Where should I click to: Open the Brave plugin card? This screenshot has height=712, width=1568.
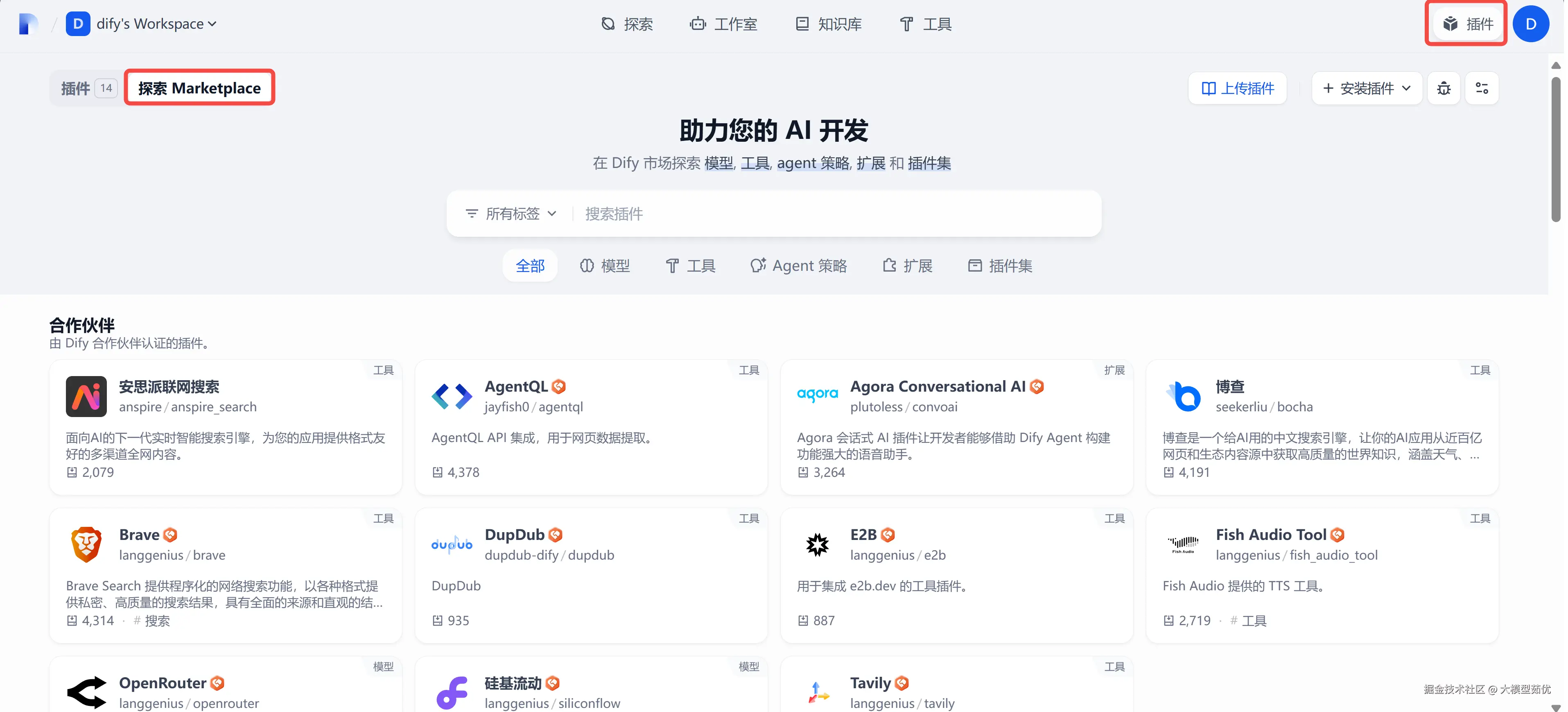coord(225,575)
